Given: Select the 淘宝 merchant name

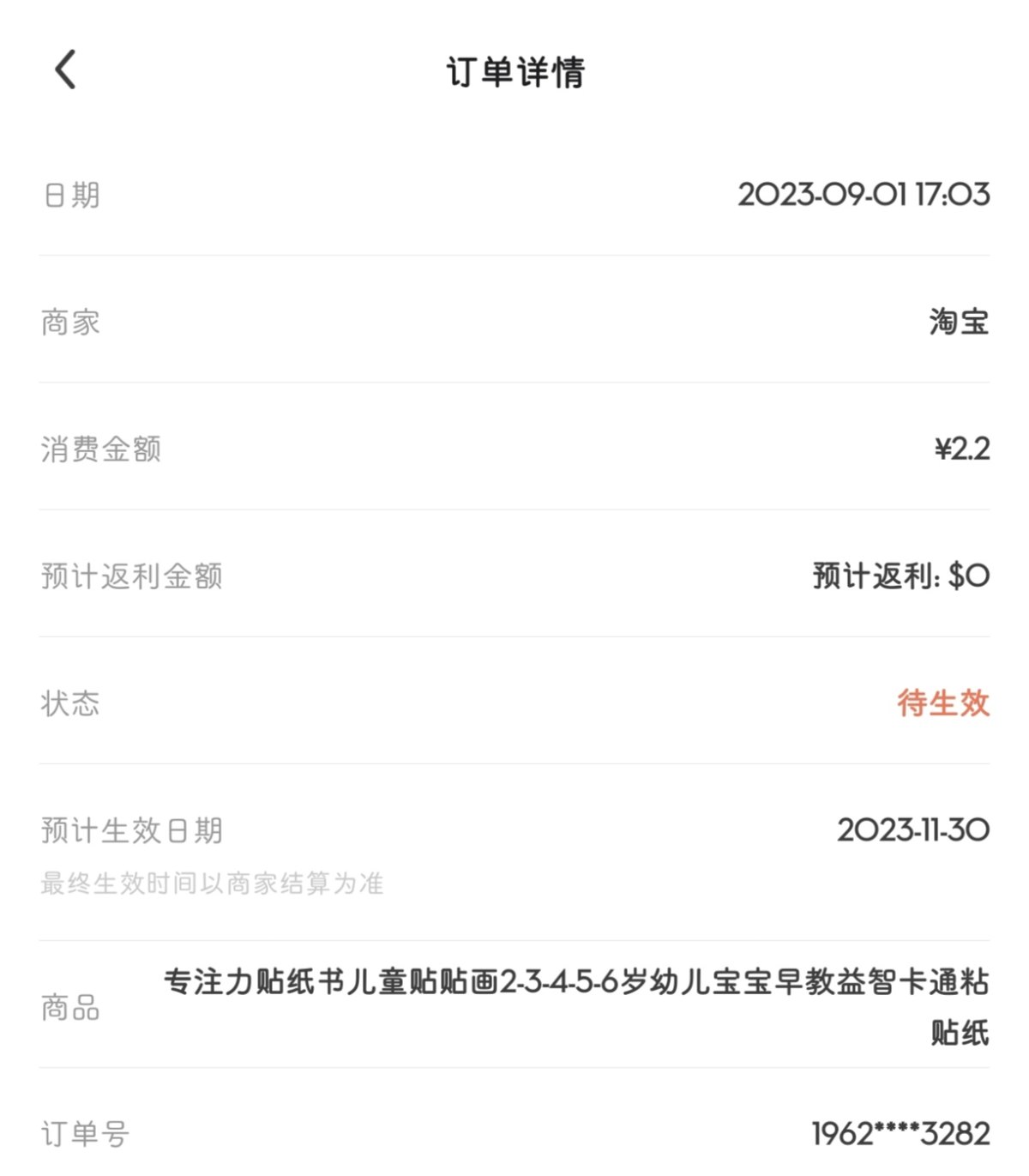Looking at the screenshot, I should (x=962, y=323).
